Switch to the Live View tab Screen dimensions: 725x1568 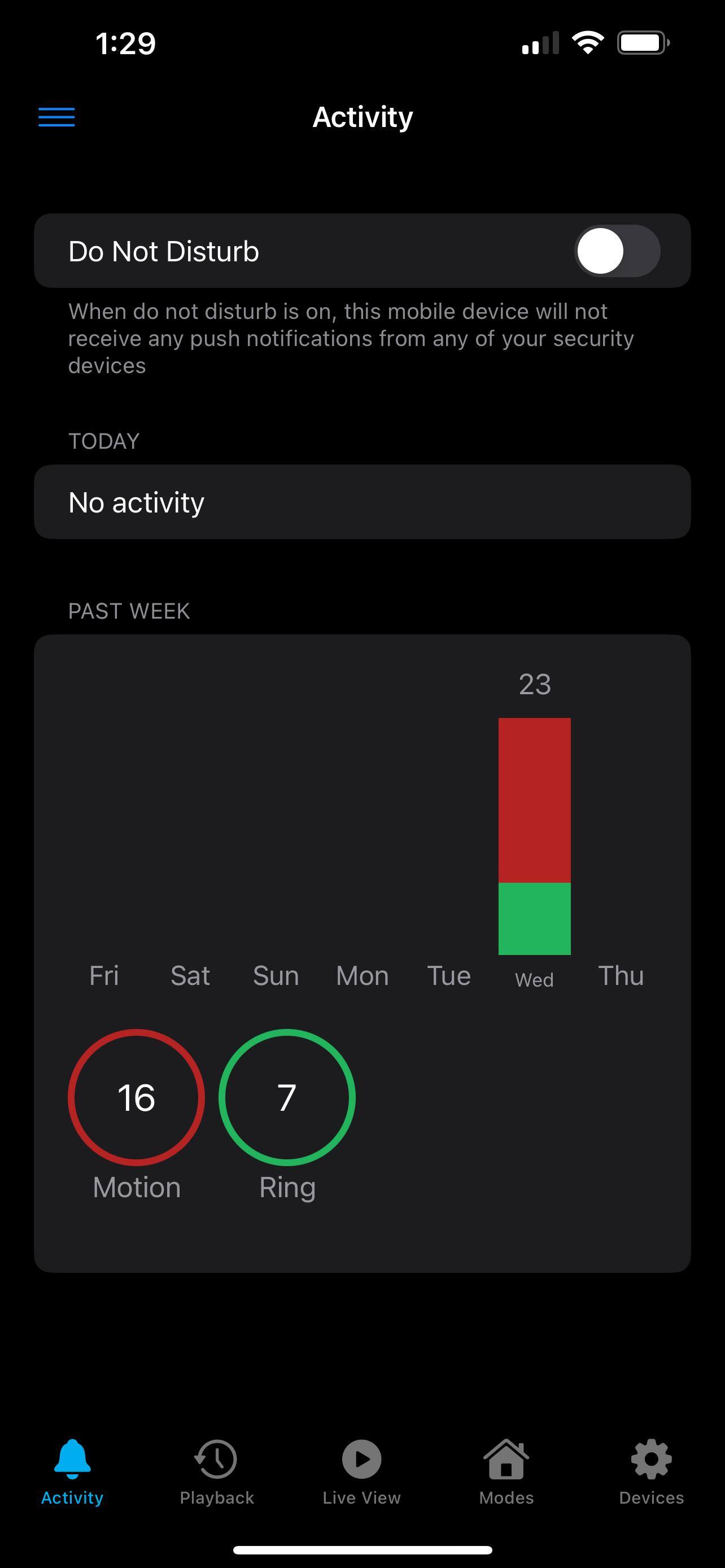pyautogui.click(x=361, y=1471)
